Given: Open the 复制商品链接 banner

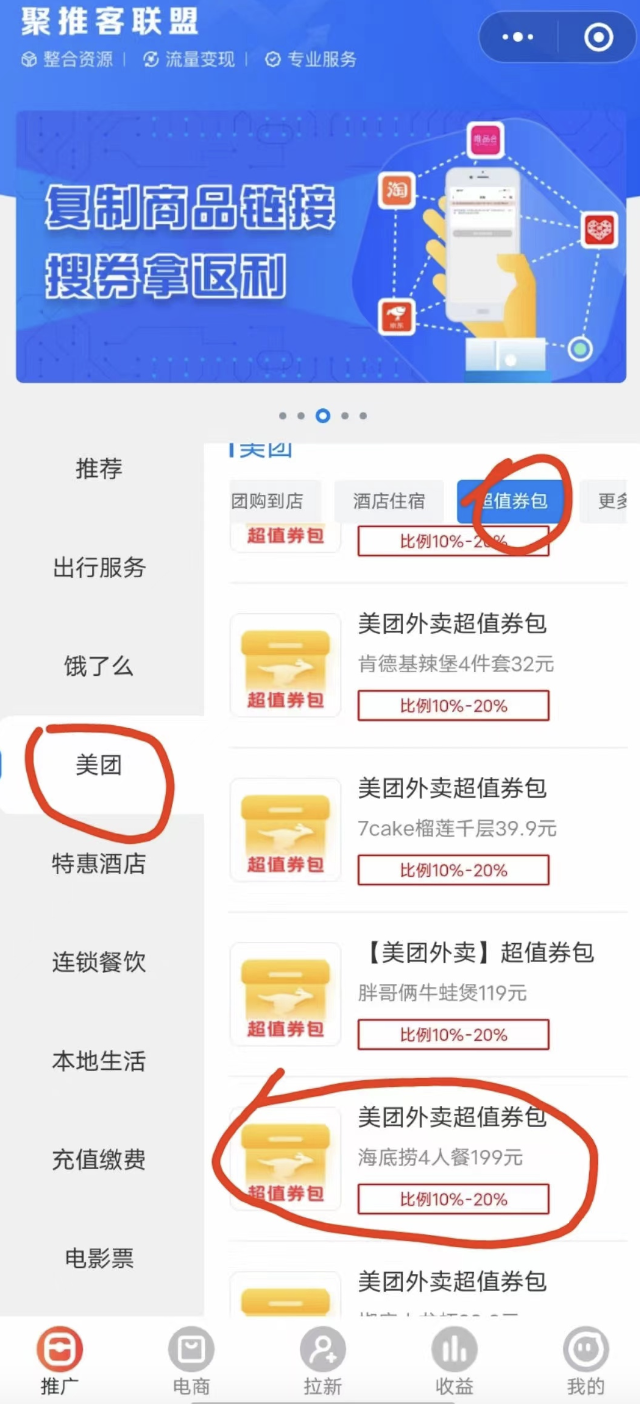Looking at the screenshot, I should click(x=320, y=246).
